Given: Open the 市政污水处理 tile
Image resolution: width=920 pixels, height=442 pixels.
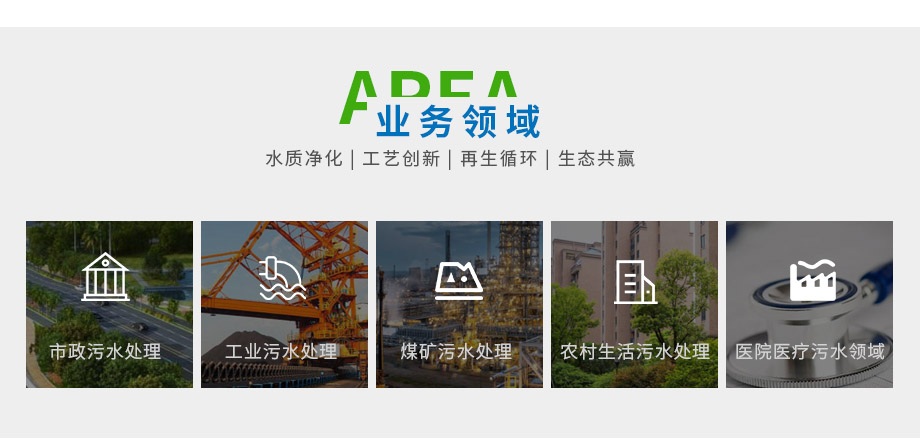Looking at the screenshot, I should (109, 304).
